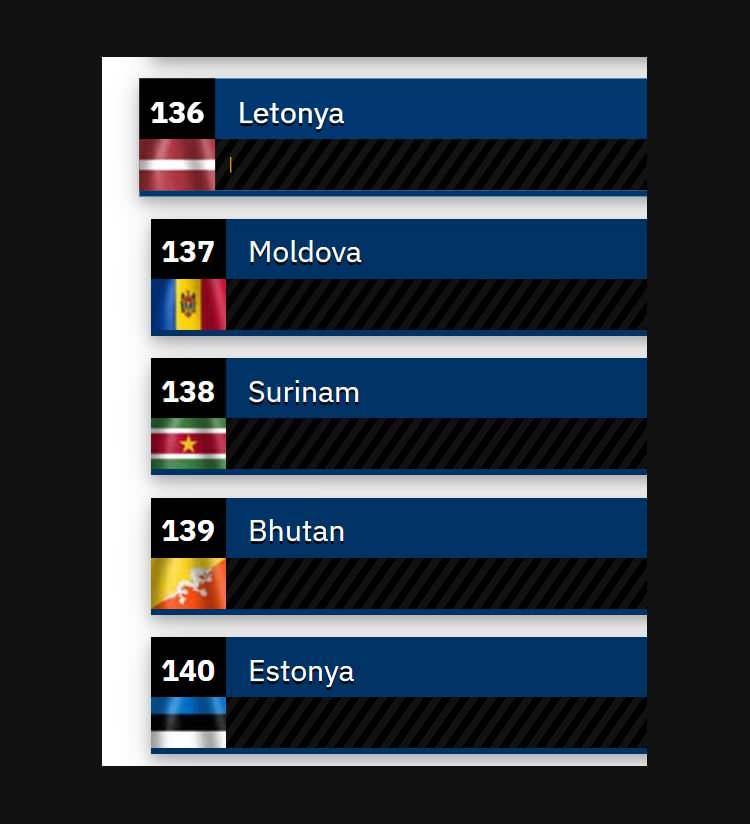Open the Letonya ranking row

291,113
